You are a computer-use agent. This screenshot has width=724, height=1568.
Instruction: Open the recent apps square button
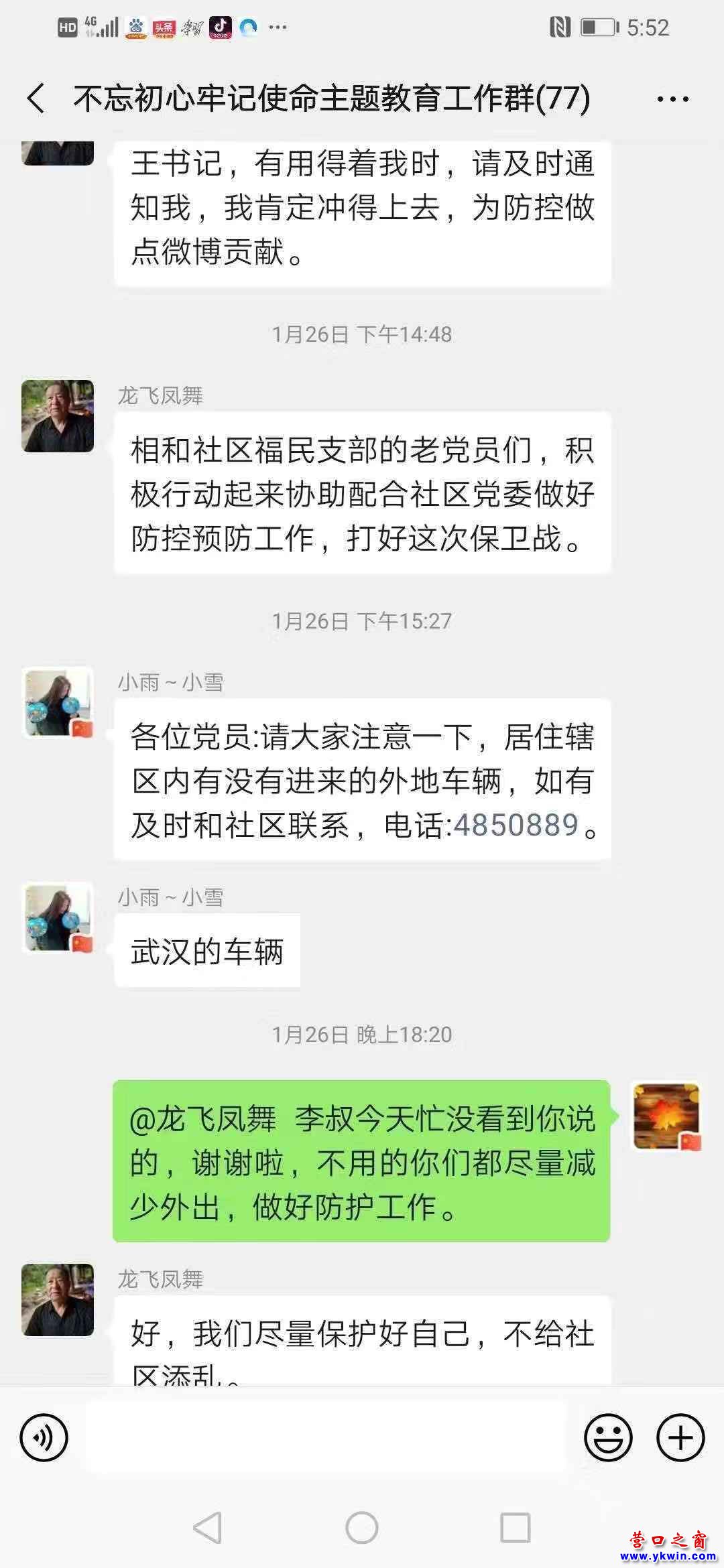[x=516, y=1528]
